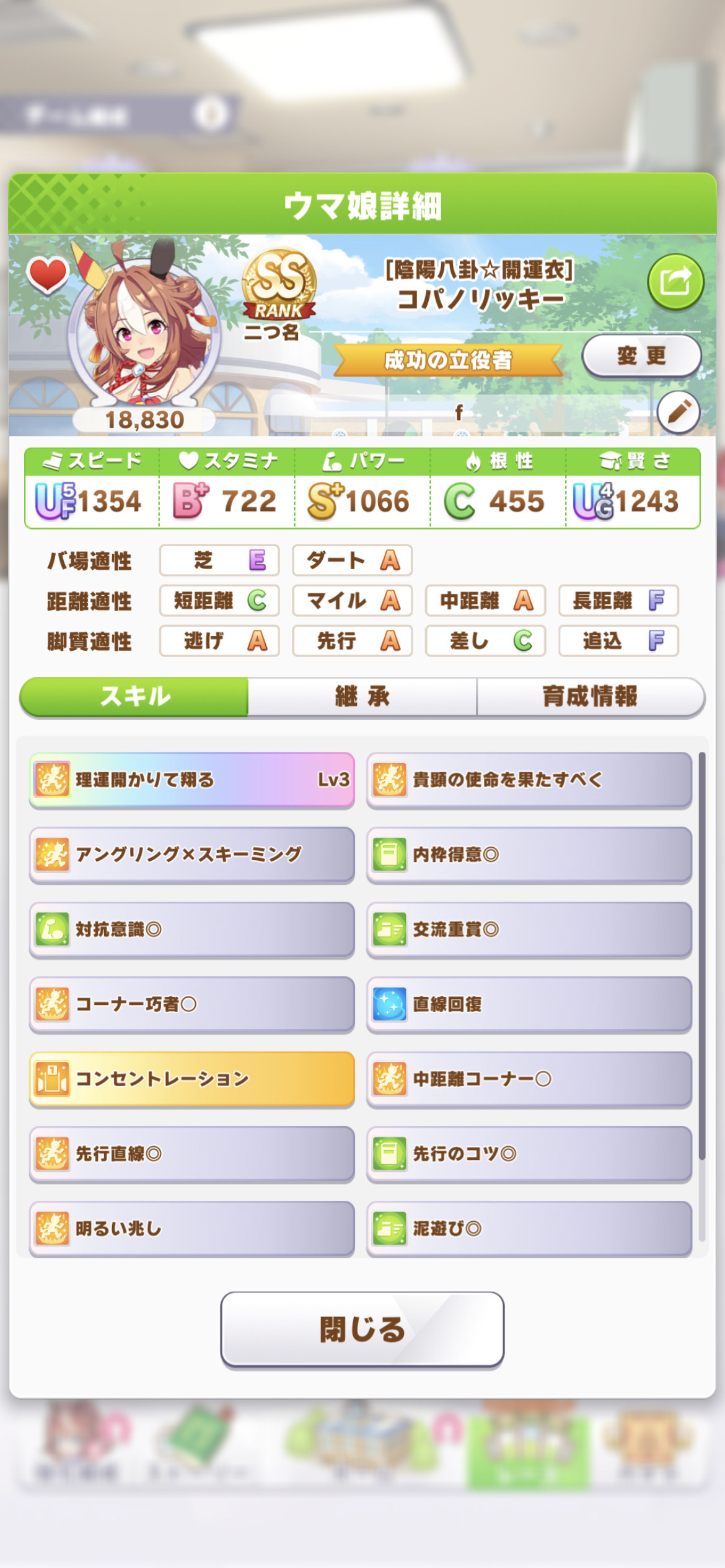Open skill アングリング×スキーミング
The width and height of the screenshot is (725, 1568).
(192, 855)
